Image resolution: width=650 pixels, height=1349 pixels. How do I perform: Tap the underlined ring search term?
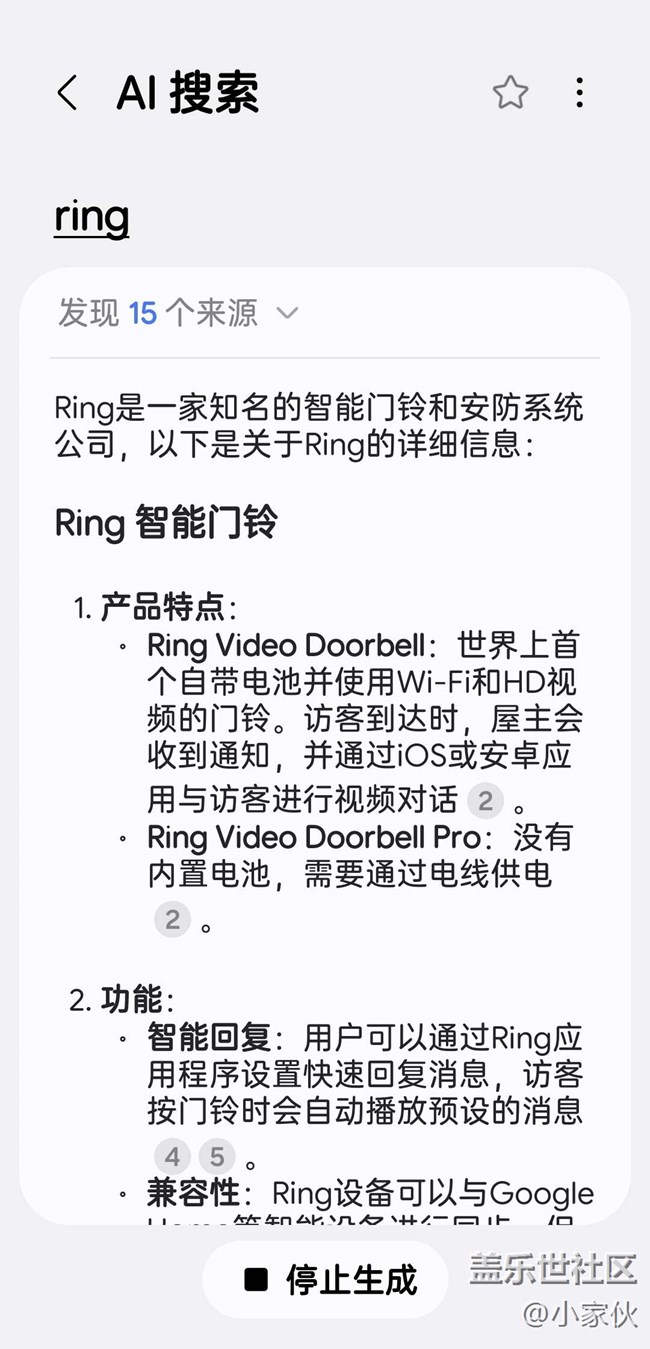pos(91,217)
